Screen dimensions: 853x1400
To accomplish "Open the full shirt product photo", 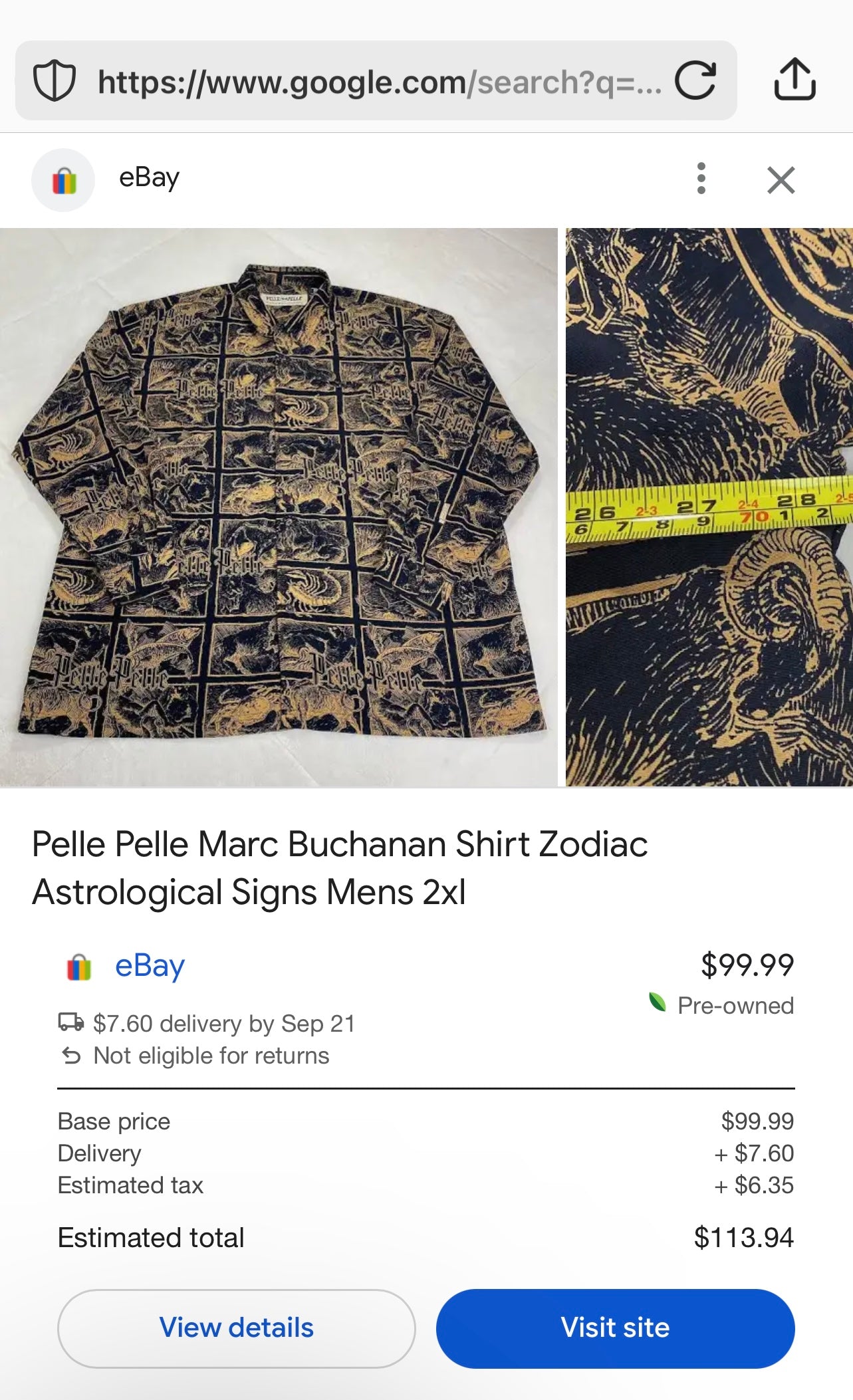I will click(x=279, y=507).
